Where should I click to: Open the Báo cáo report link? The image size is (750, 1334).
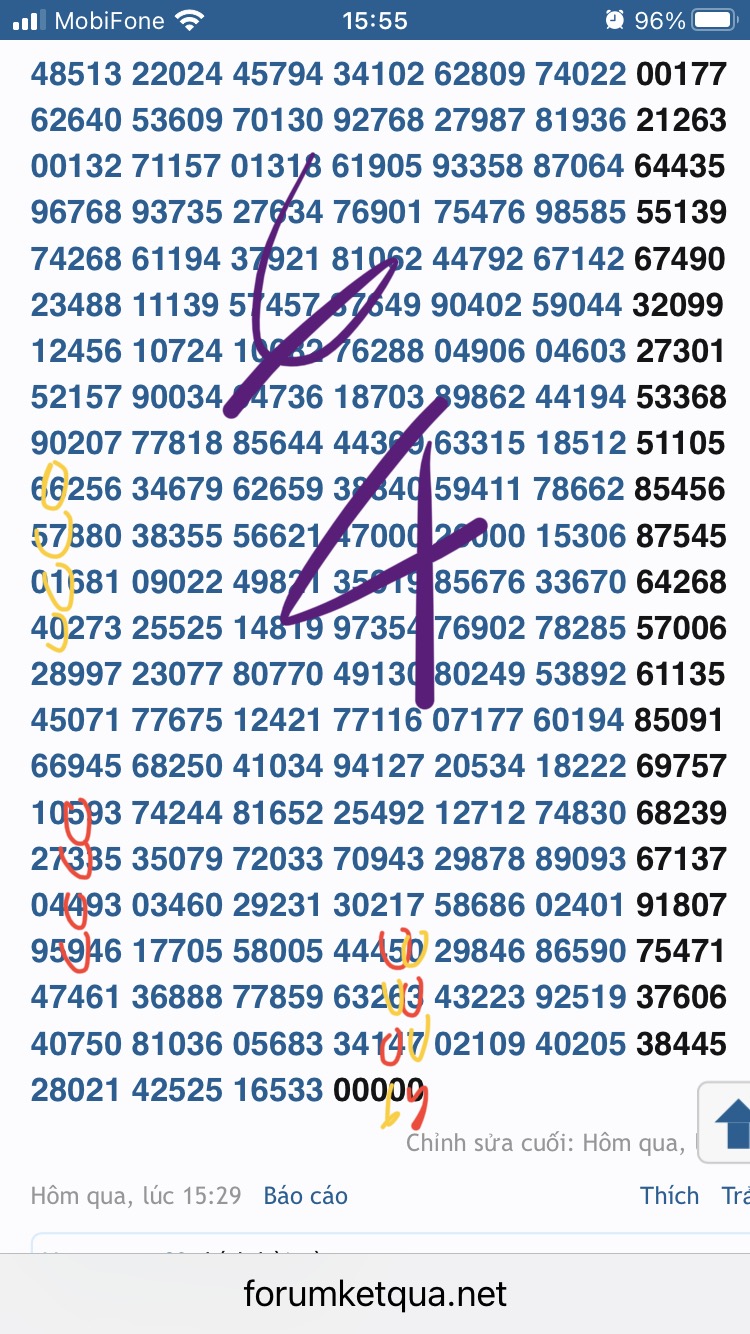305,1195
